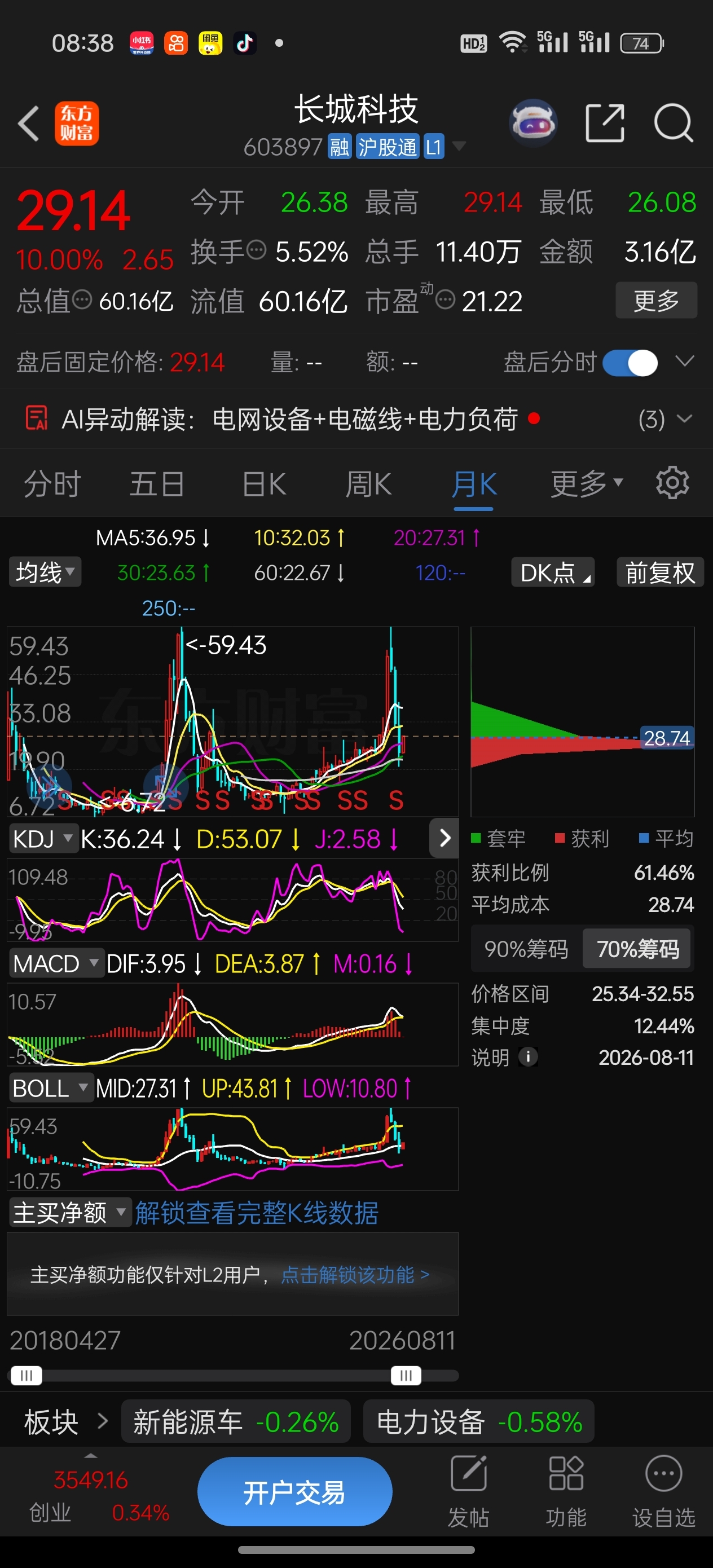Open the search magnifier icon
This screenshot has width=713, height=1568.
point(673,123)
